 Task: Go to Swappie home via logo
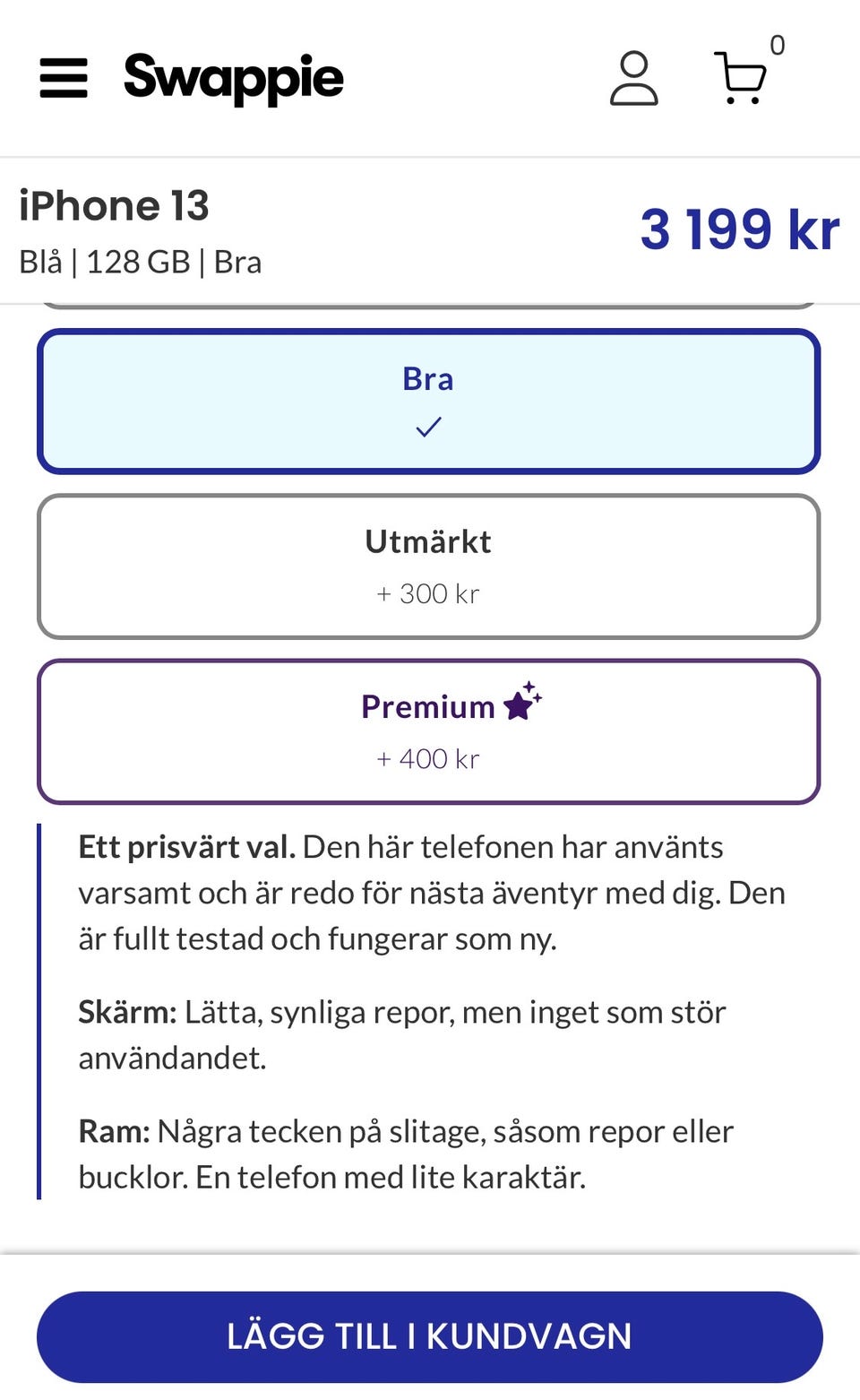(x=233, y=79)
